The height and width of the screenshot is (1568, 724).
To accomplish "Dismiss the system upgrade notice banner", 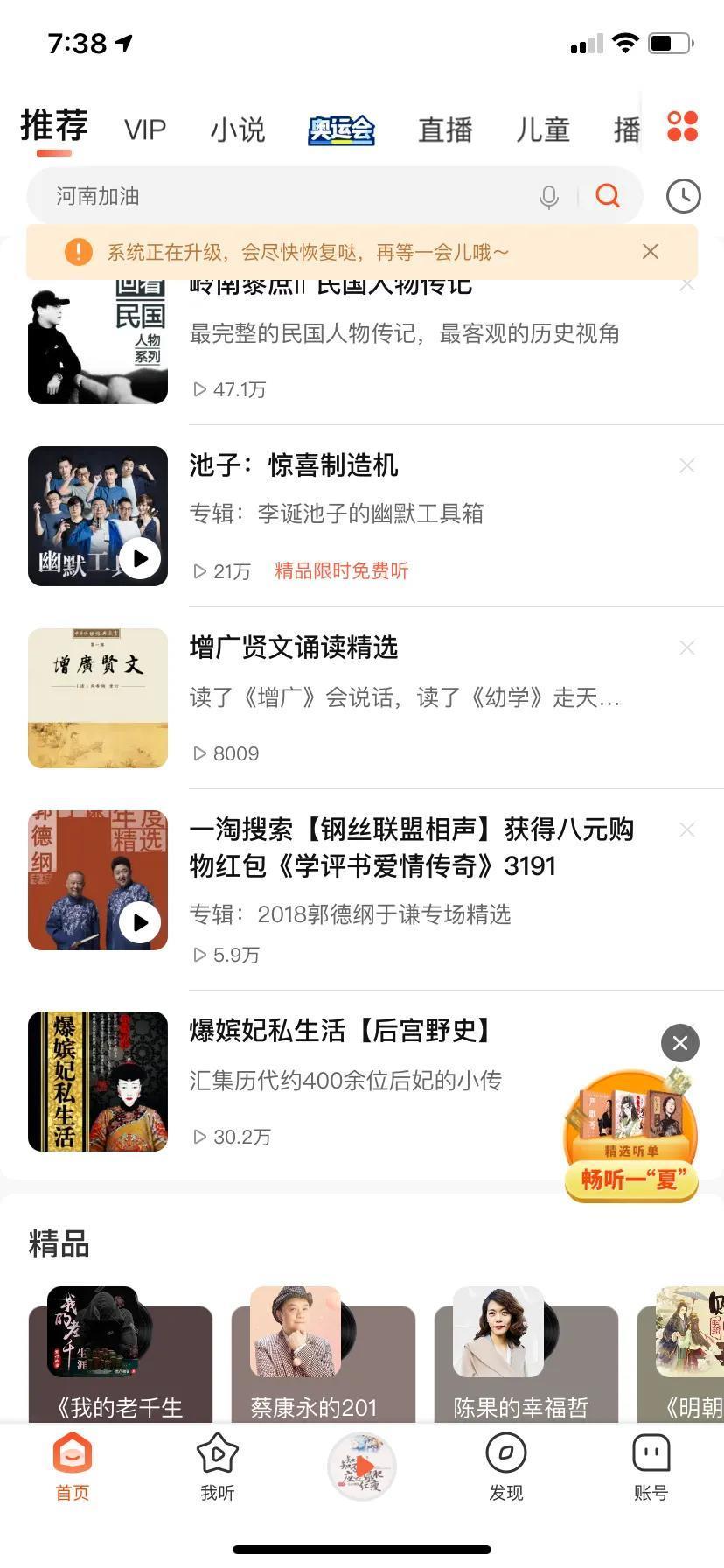I will [x=650, y=252].
